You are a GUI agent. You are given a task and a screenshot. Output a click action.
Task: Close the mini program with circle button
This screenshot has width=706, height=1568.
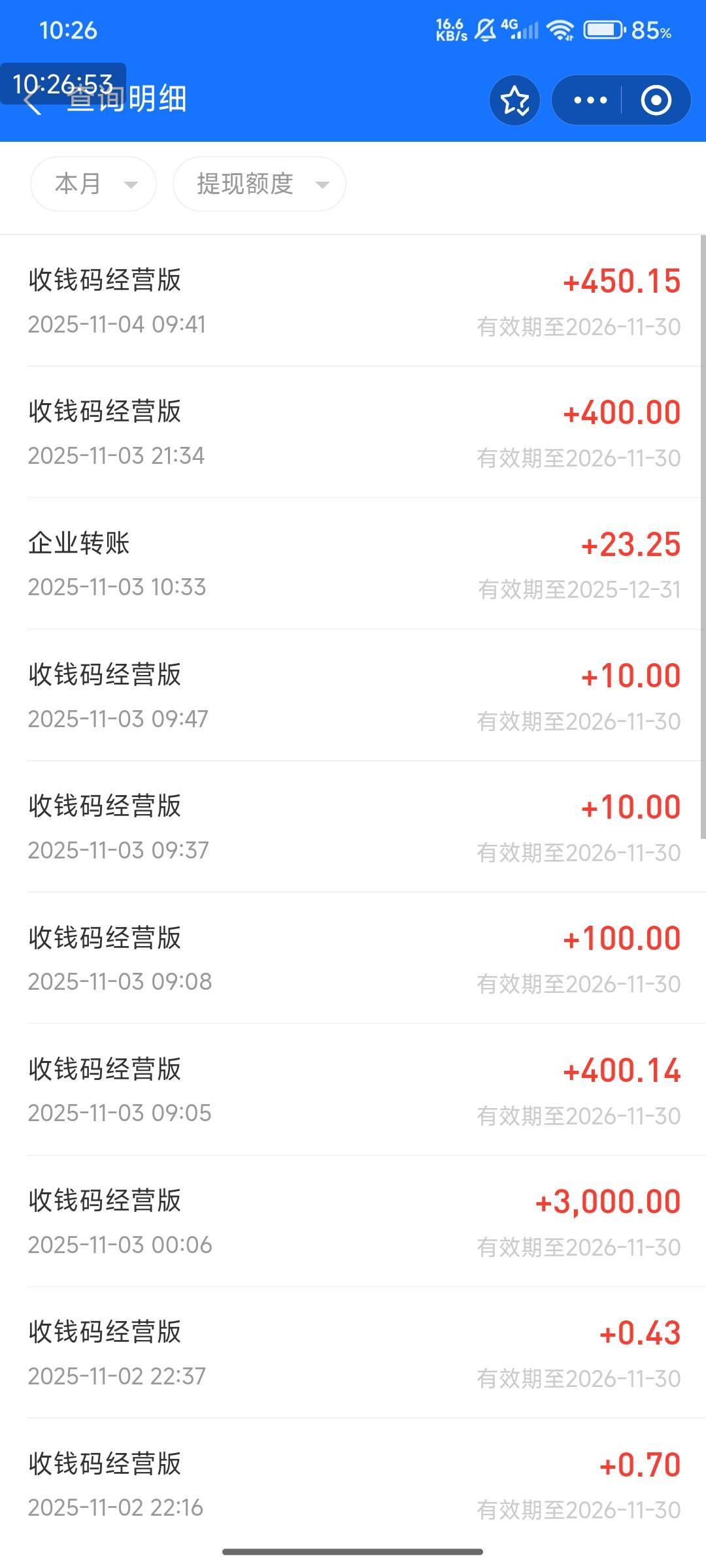tap(656, 100)
